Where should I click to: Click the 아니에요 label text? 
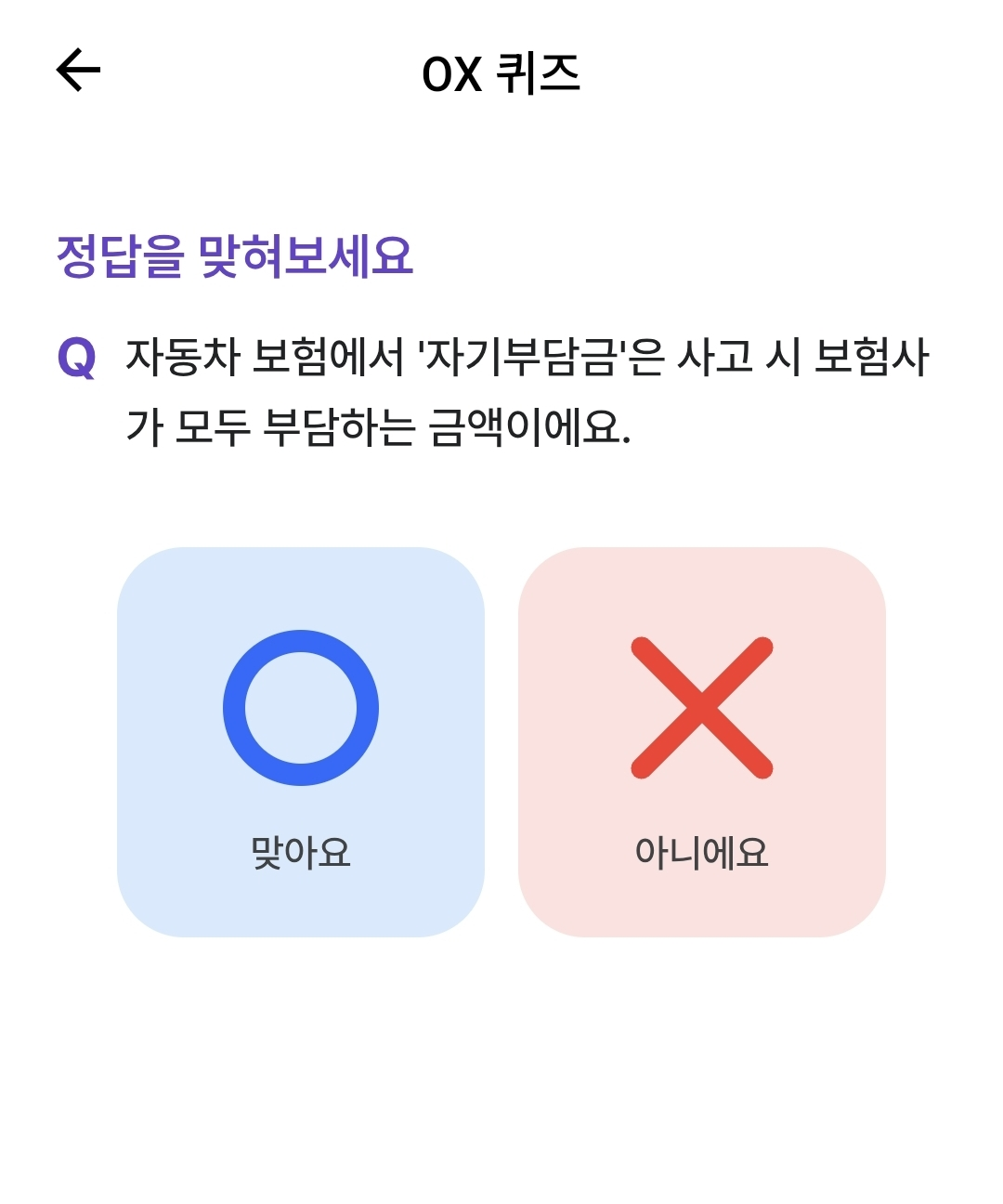[x=703, y=852]
